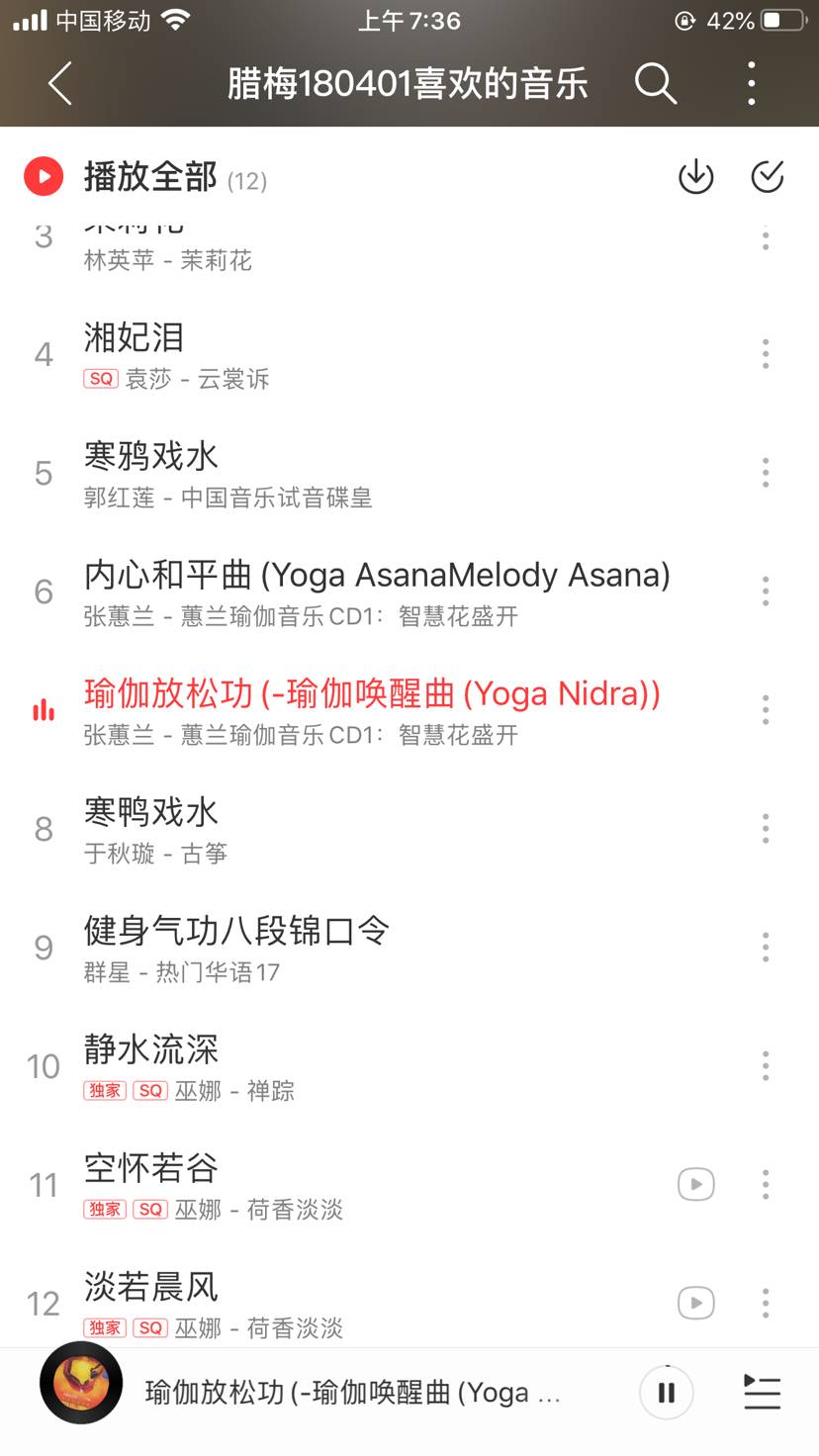Enter multi-select mode with the checkmark icon

[768, 177]
